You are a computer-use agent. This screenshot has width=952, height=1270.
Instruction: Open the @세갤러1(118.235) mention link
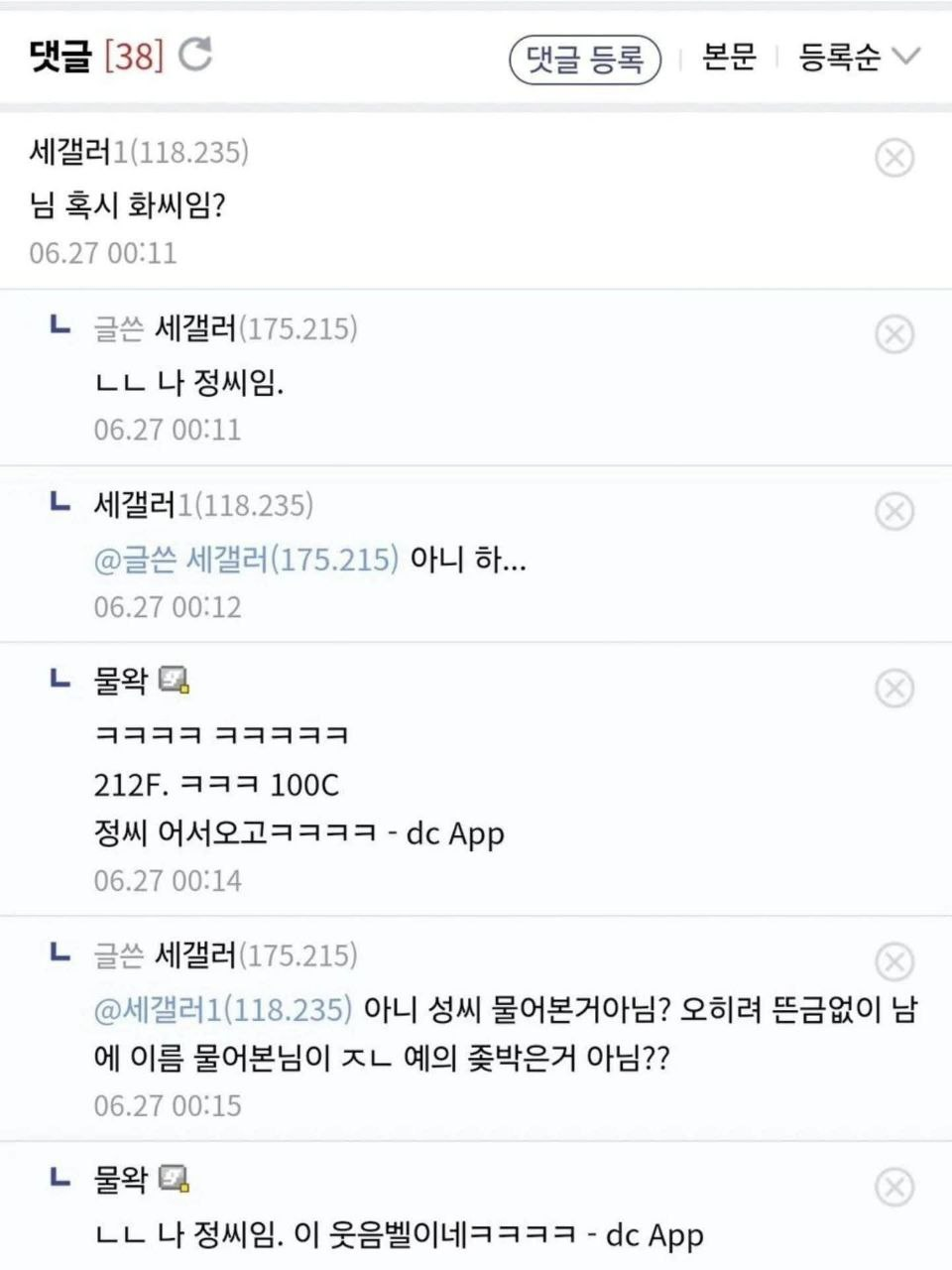[x=223, y=1010]
